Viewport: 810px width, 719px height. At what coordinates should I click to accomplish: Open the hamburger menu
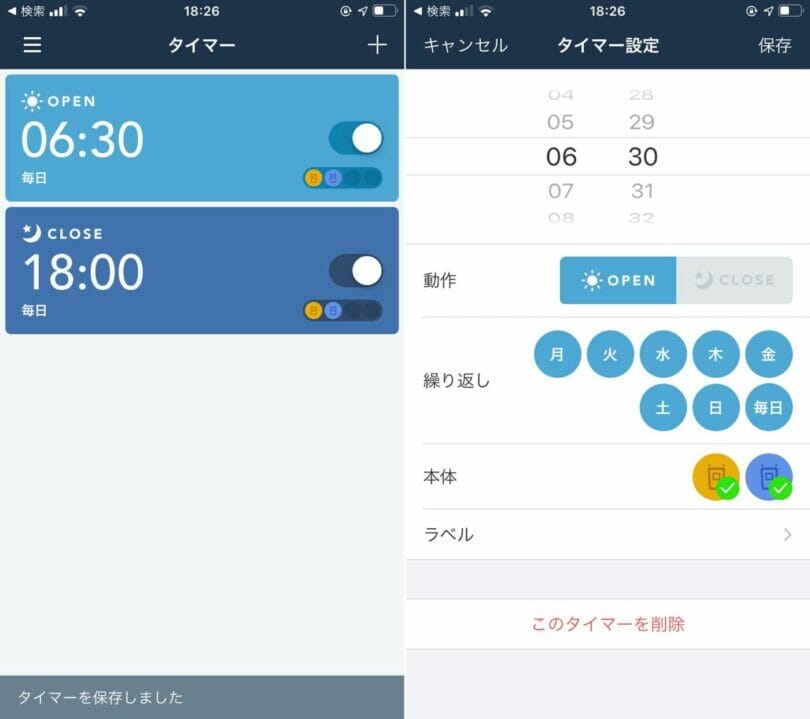[x=32, y=45]
